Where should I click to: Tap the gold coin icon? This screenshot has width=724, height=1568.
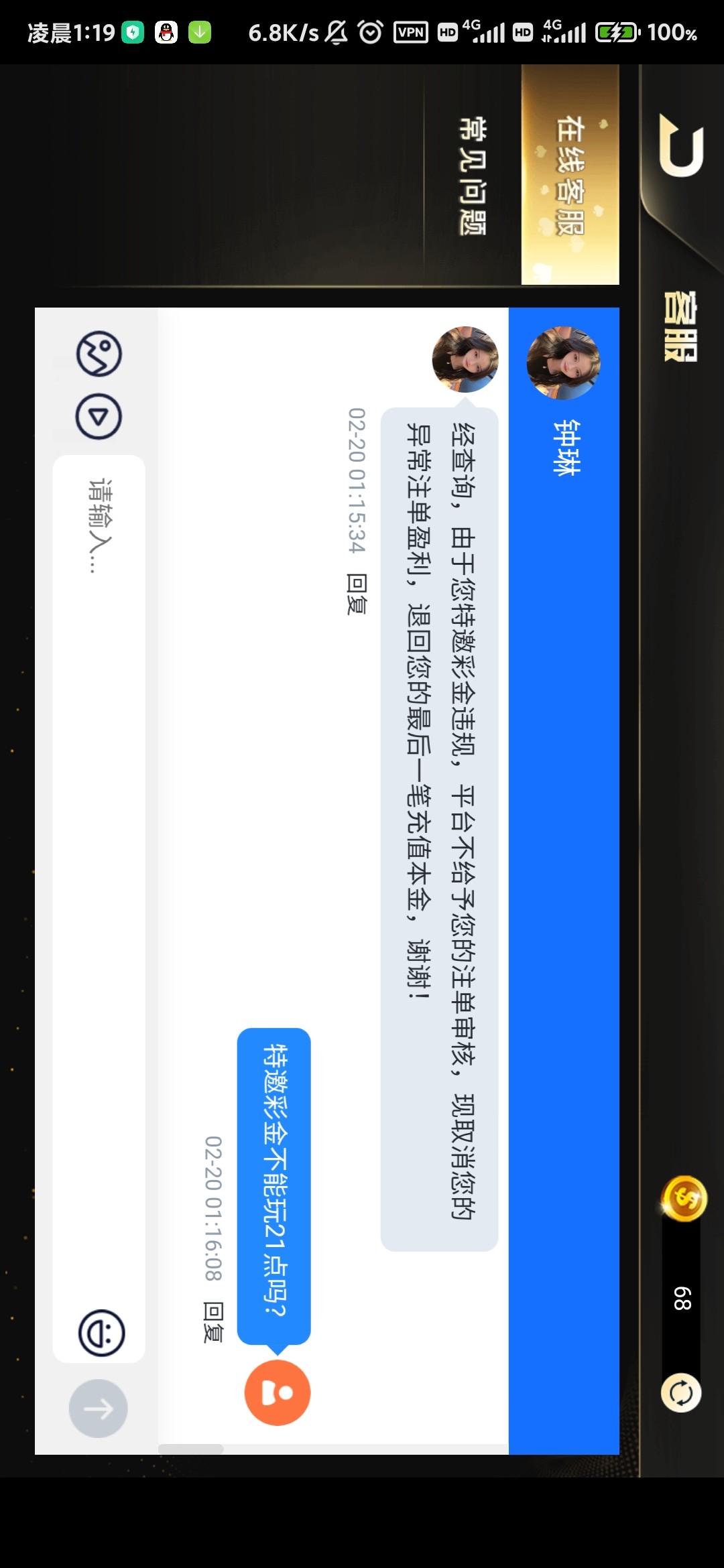point(684,1199)
